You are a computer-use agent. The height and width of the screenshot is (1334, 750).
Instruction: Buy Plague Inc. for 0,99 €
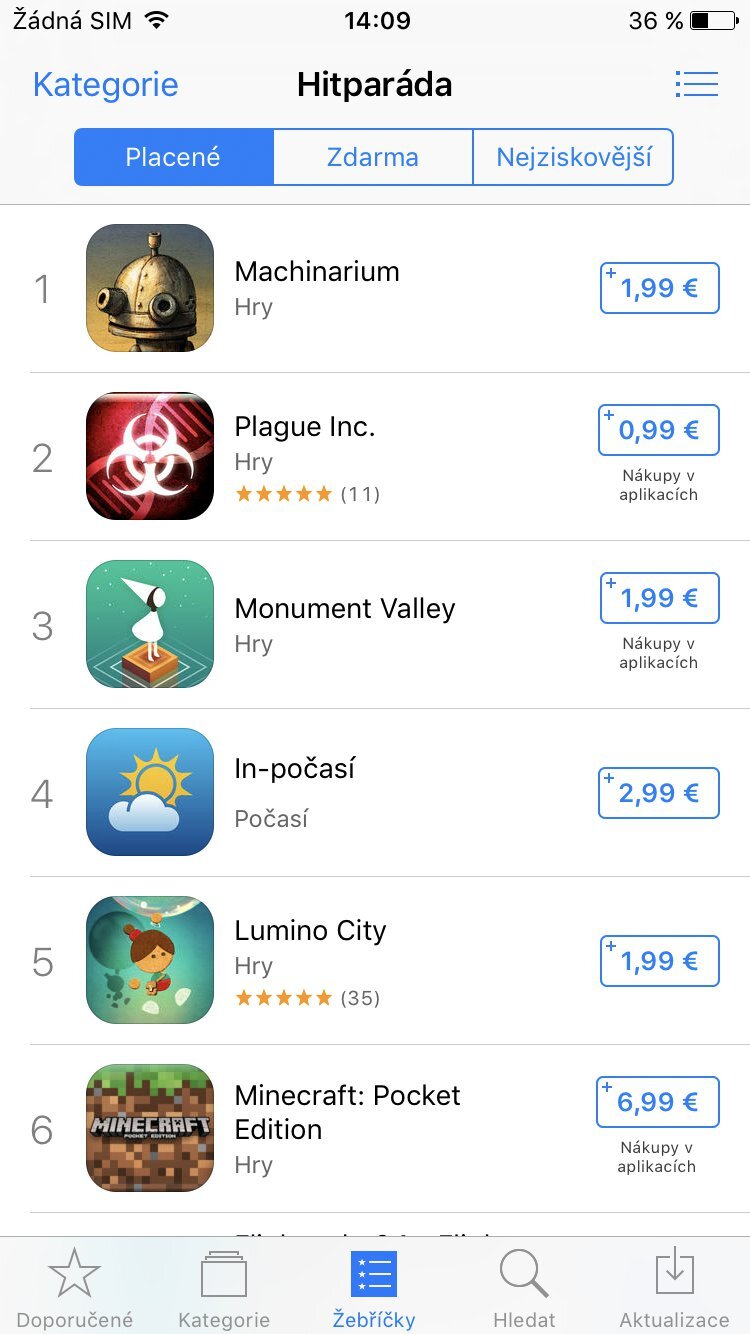pos(659,430)
